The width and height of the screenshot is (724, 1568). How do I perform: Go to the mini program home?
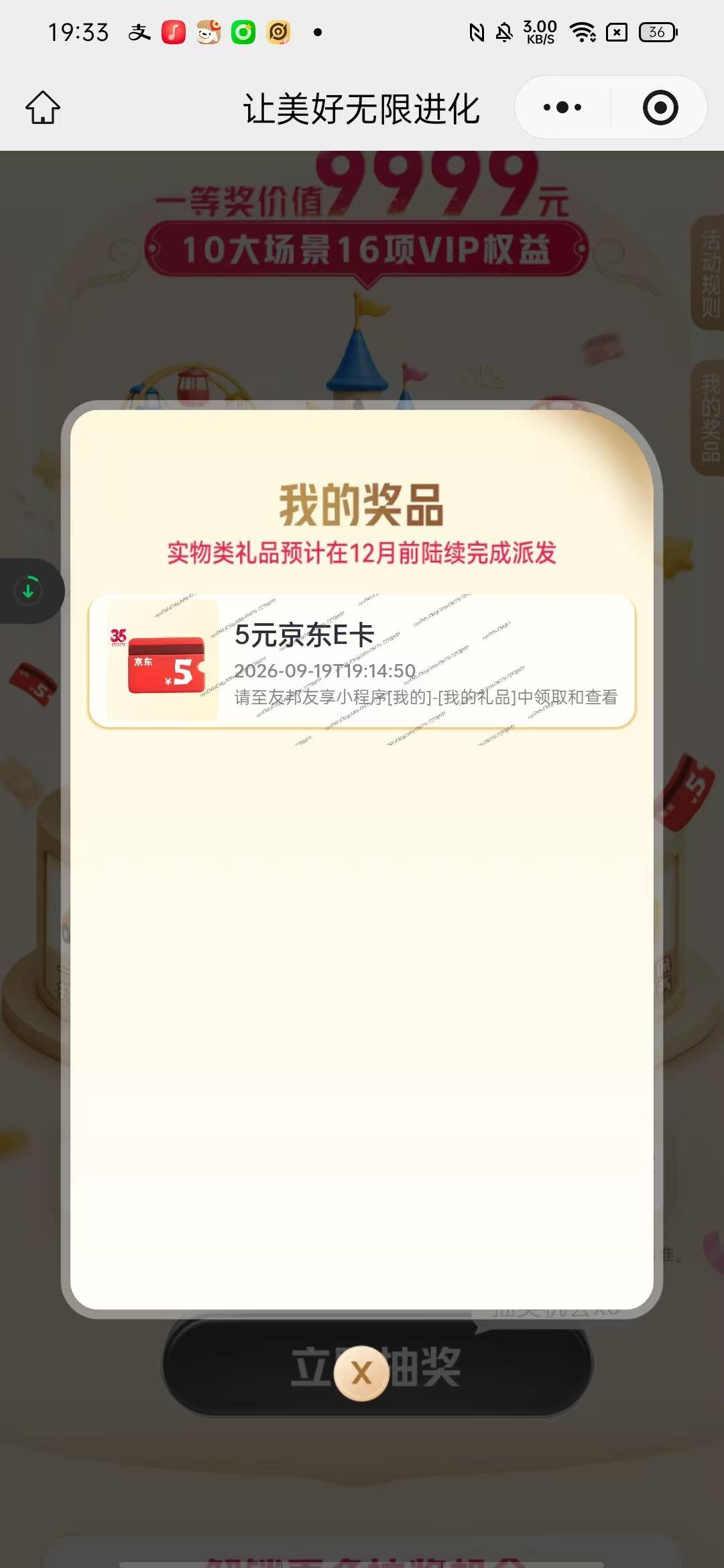tap(43, 107)
